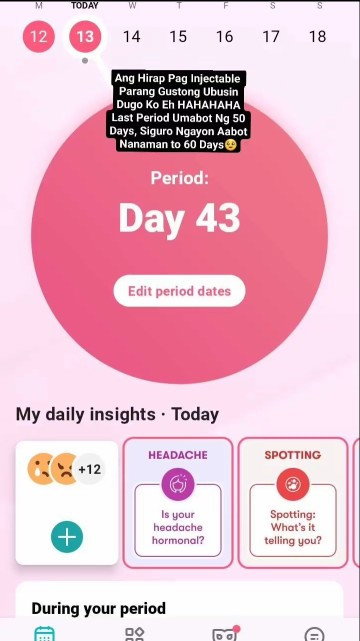Select day 16 in the week strip
360x641 pixels.
coord(224,37)
